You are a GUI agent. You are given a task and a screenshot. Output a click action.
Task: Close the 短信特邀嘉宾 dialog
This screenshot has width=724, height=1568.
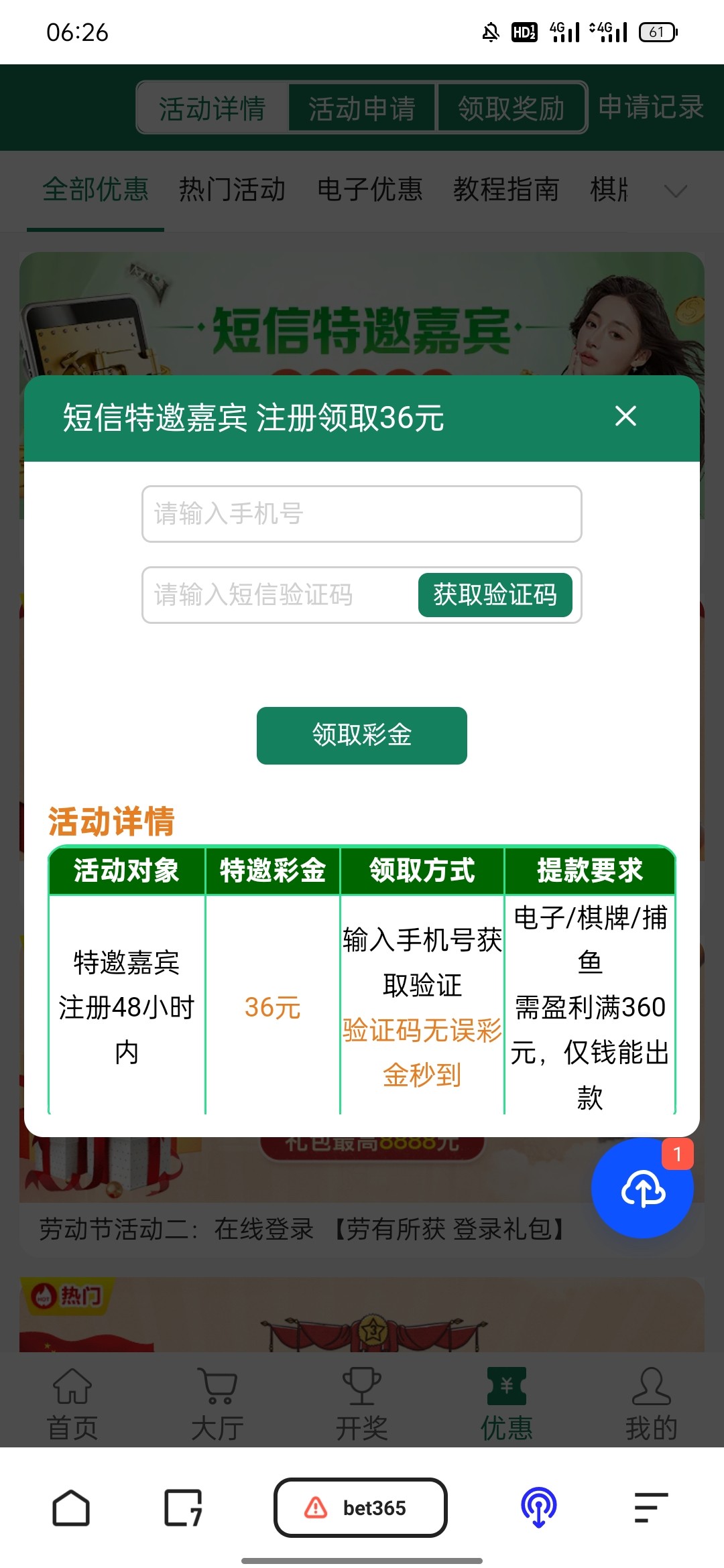(625, 417)
